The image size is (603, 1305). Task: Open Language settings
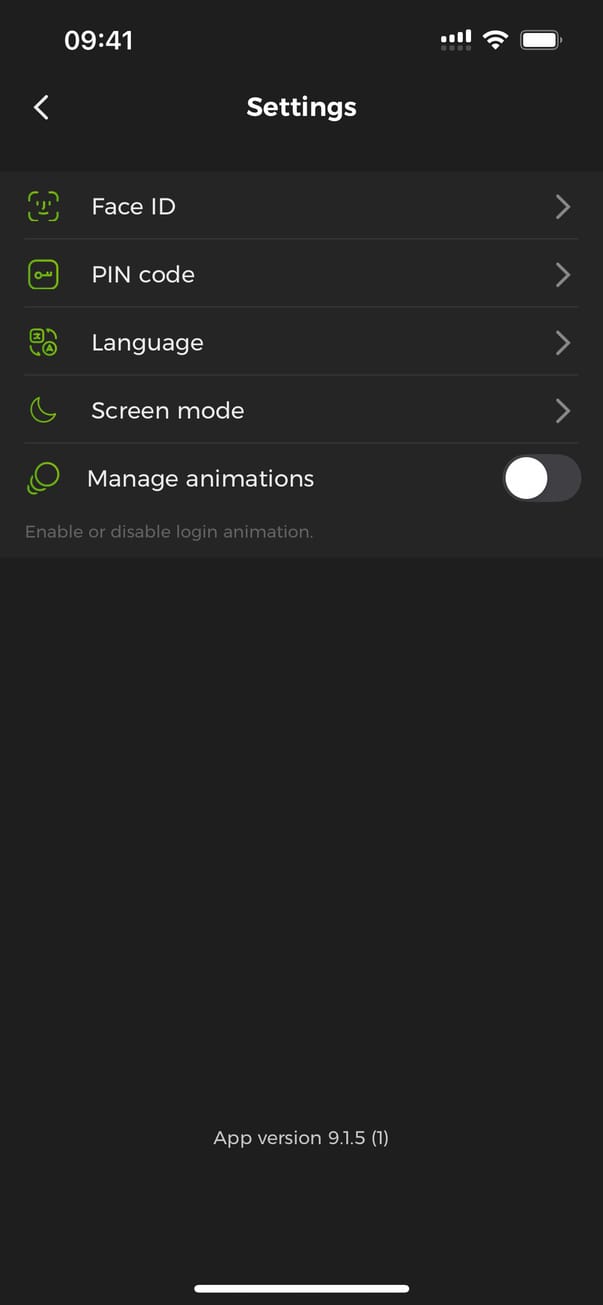click(300, 343)
